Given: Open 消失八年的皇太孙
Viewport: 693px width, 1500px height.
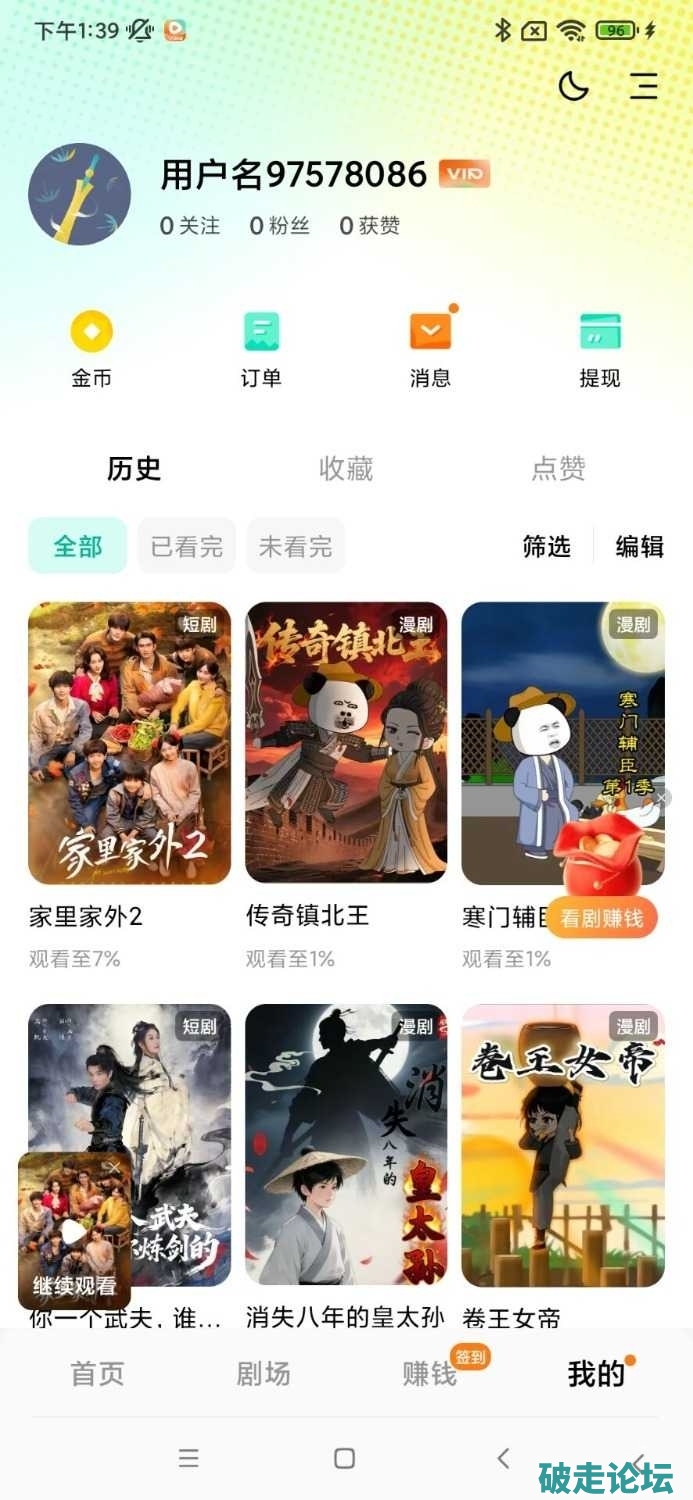Looking at the screenshot, I should (x=346, y=1145).
